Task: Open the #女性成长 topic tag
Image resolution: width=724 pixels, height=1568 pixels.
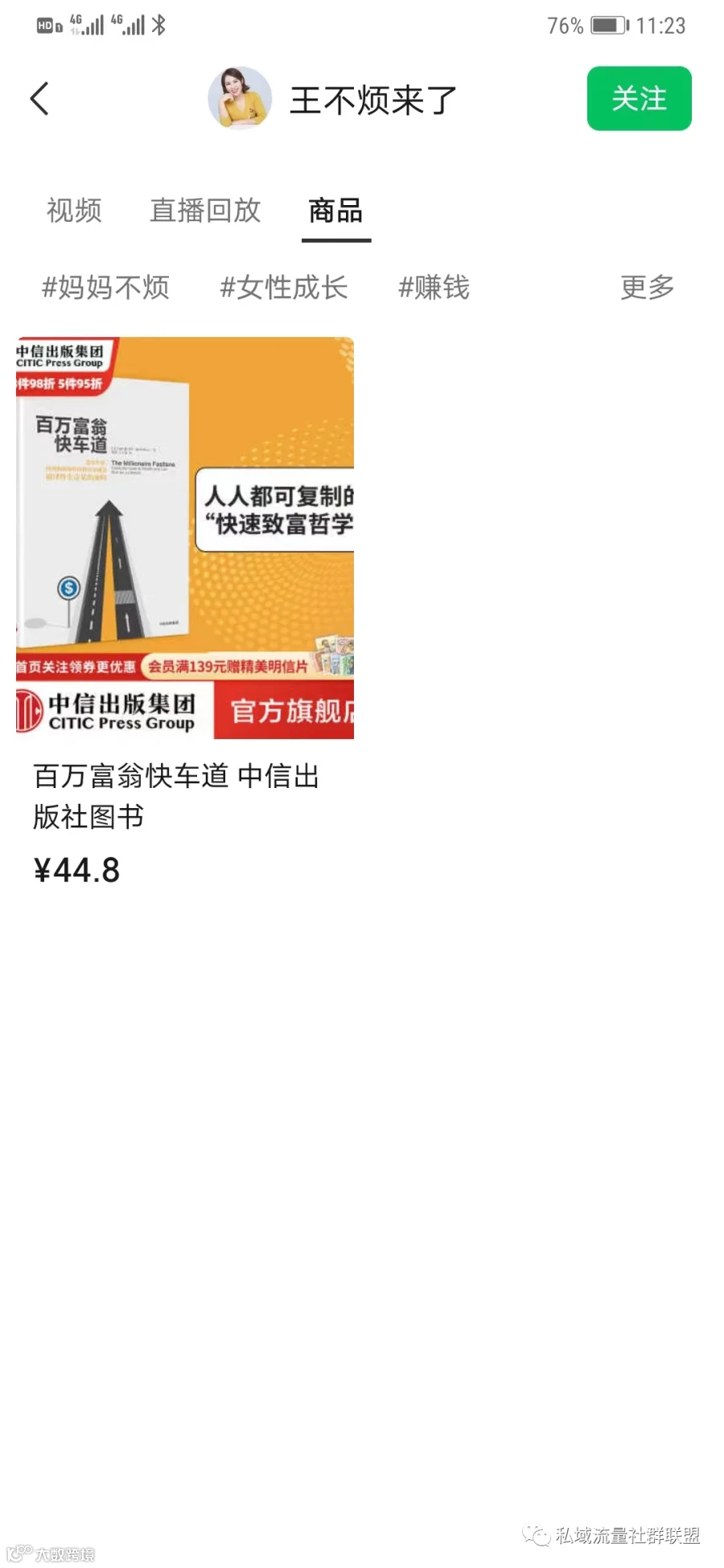Action: pos(284,287)
